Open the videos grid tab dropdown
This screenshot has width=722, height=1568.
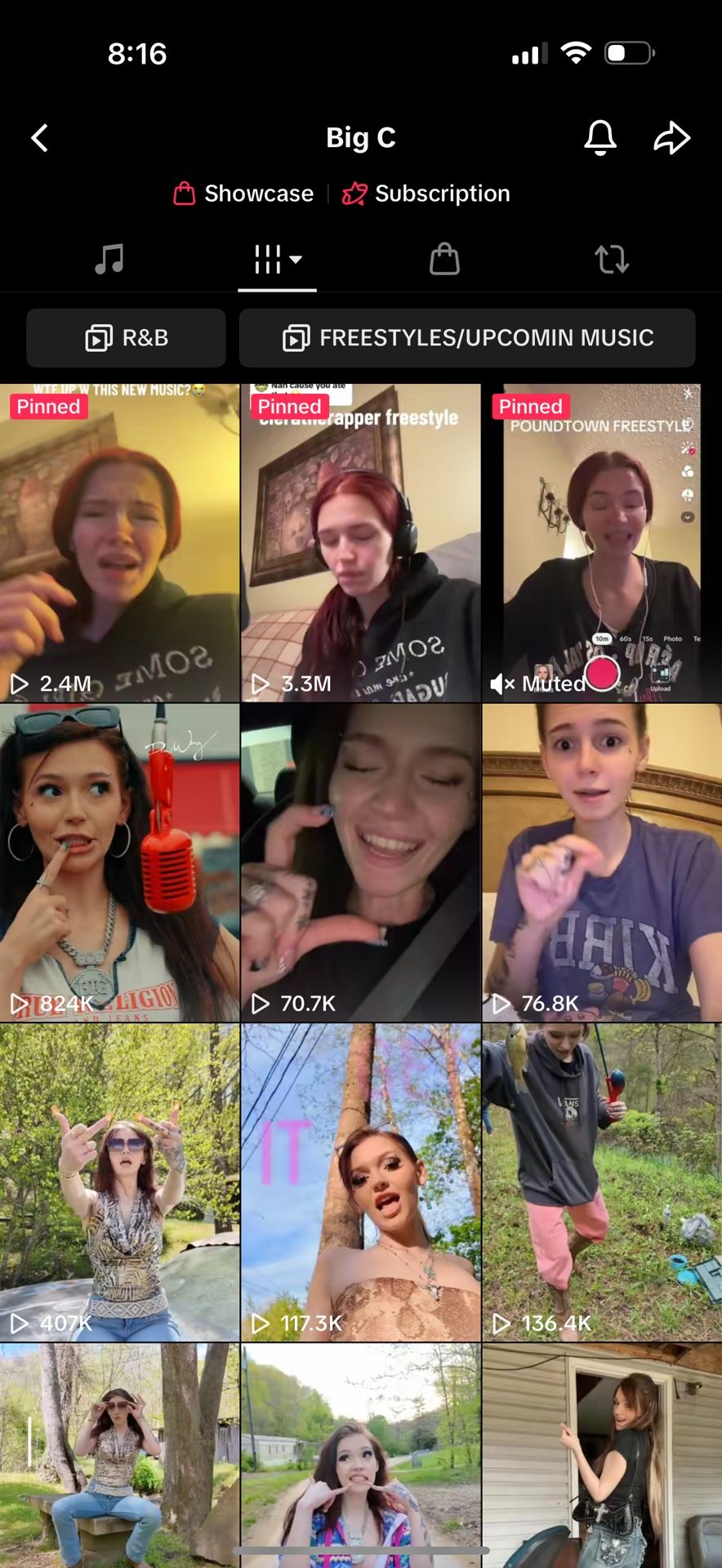[278, 260]
